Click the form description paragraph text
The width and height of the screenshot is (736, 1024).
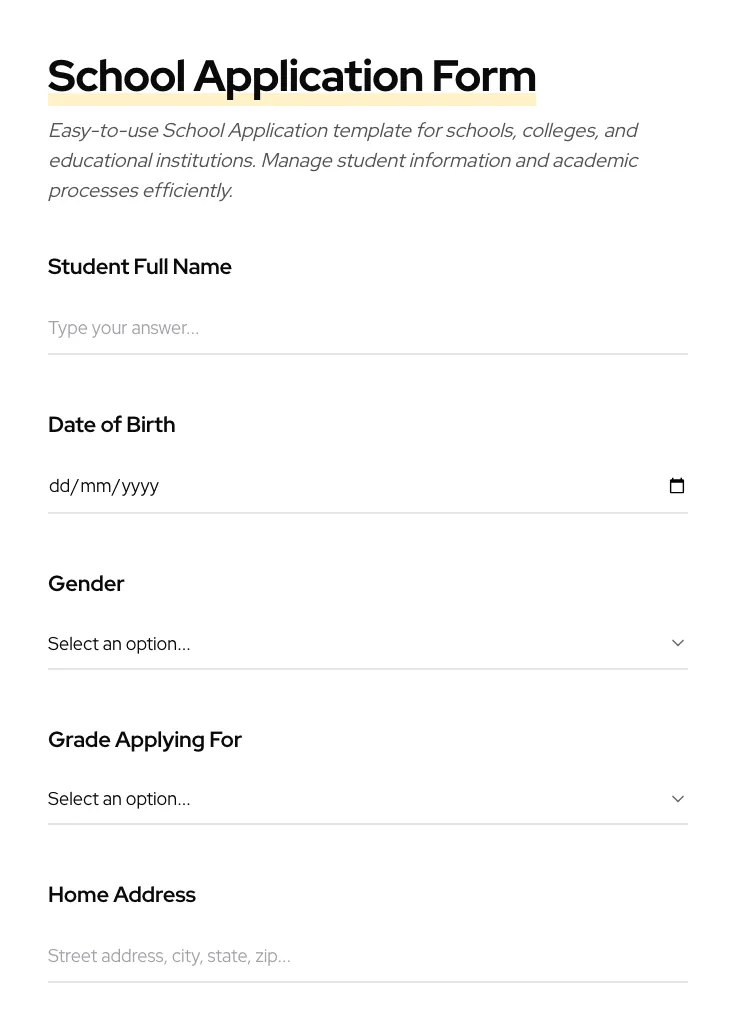pos(343,160)
